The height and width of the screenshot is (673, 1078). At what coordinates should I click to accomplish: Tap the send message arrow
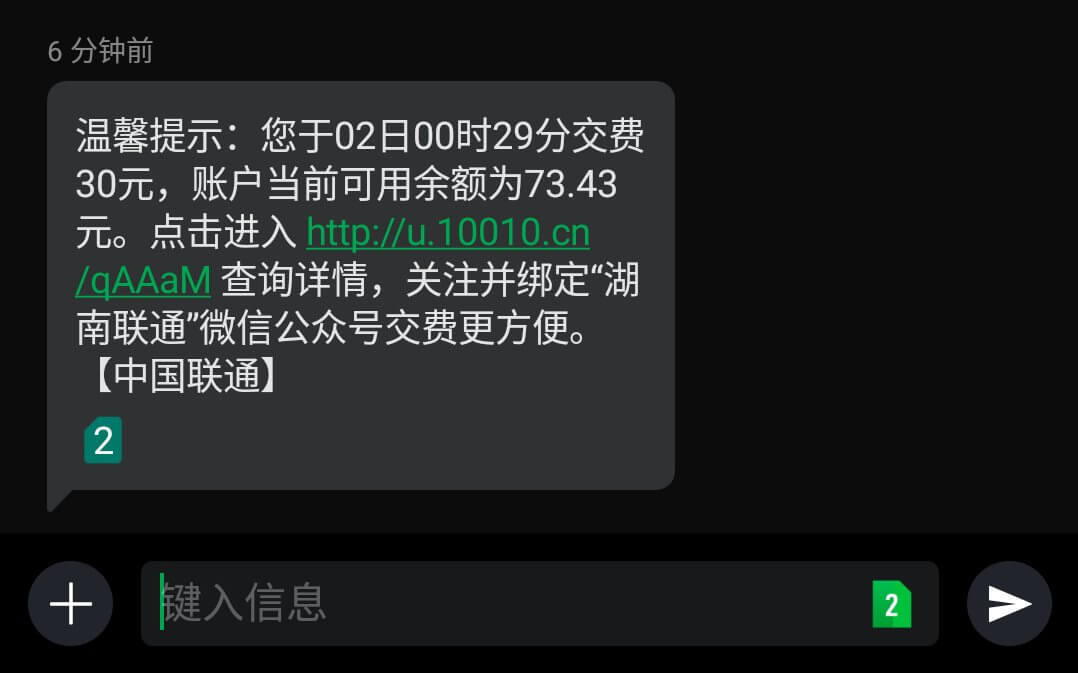click(1009, 604)
